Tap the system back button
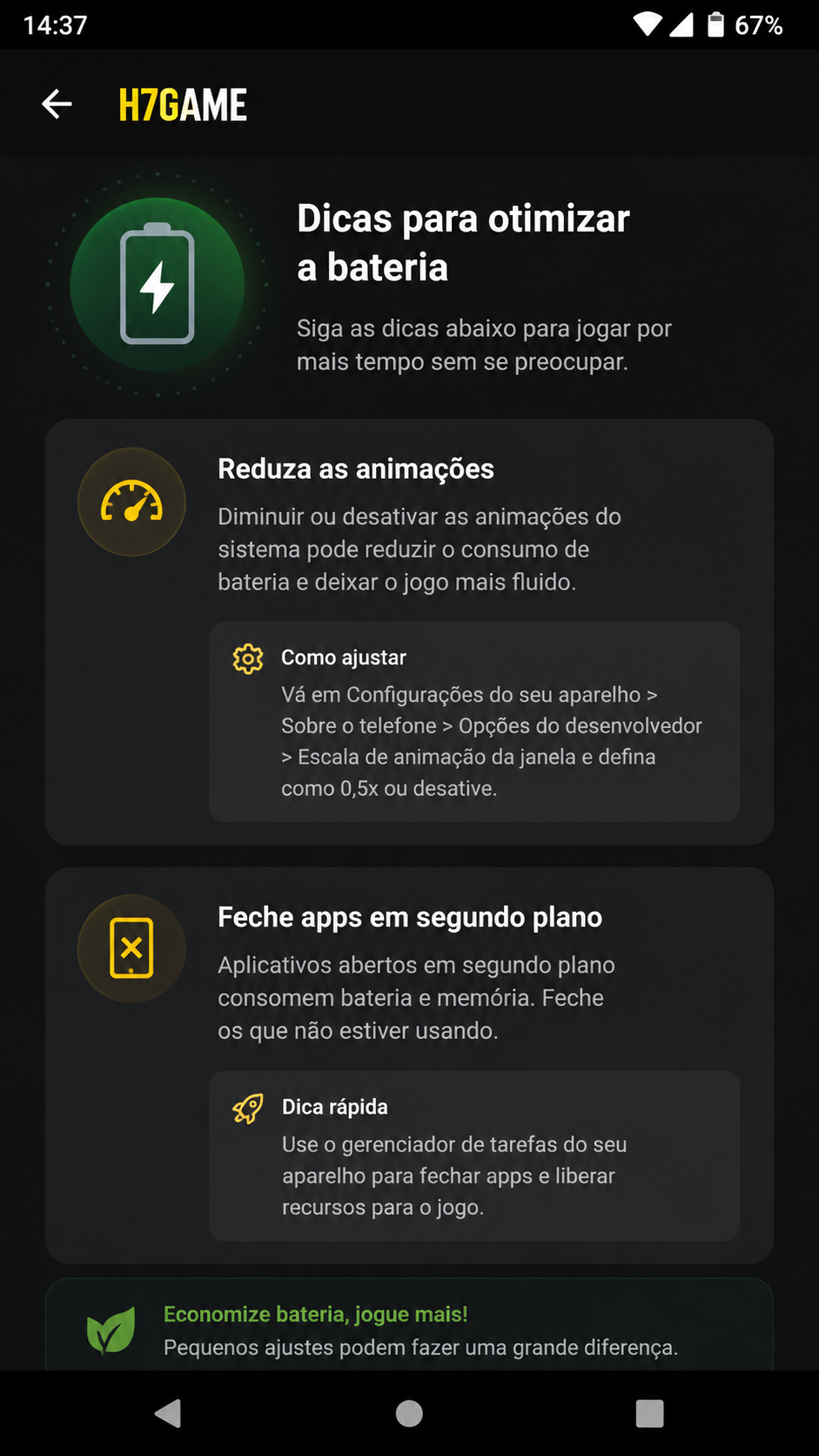Viewport: 819px width, 1456px height. 168,1412
